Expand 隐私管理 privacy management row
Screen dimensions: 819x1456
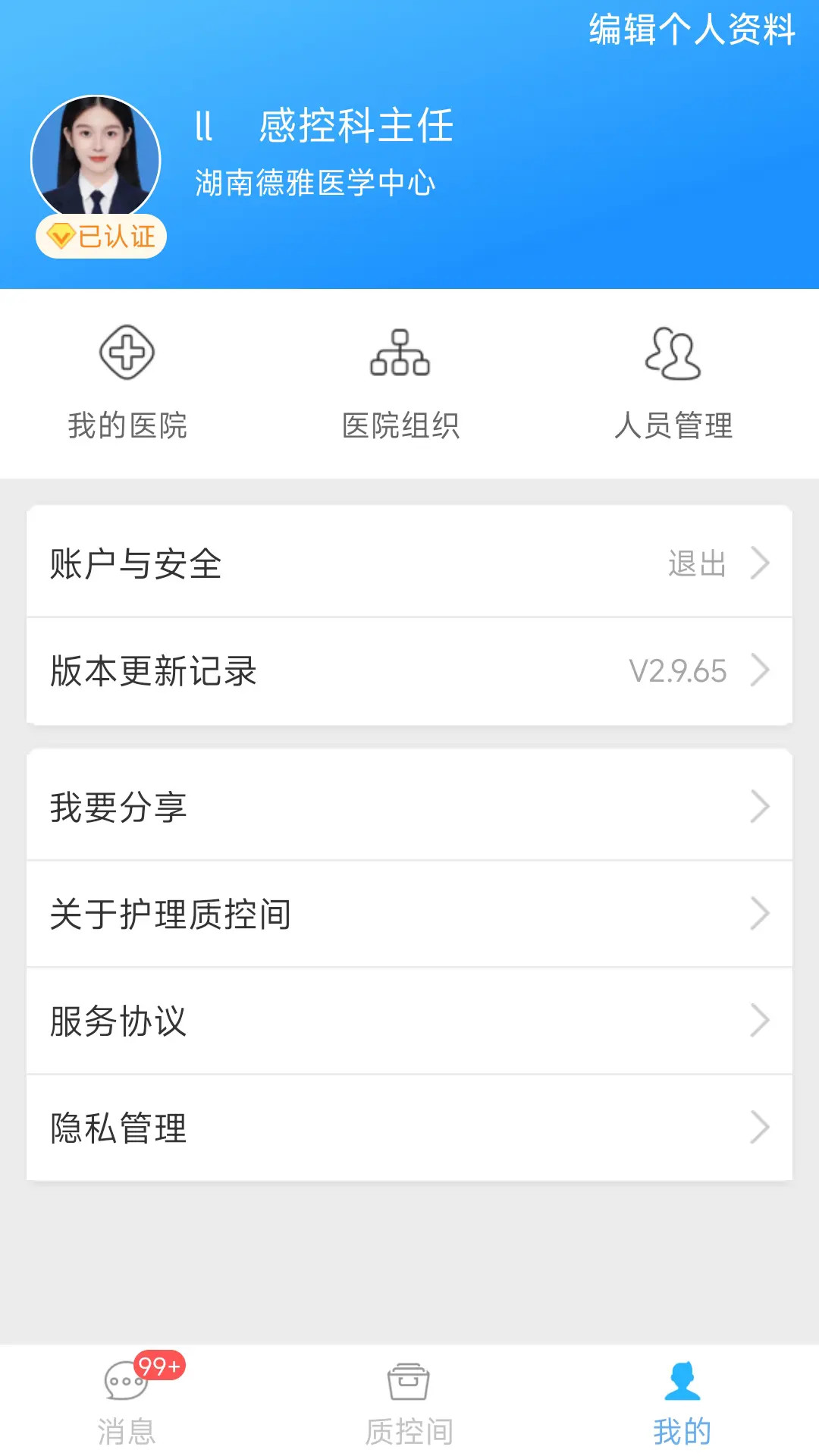(x=409, y=1128)
